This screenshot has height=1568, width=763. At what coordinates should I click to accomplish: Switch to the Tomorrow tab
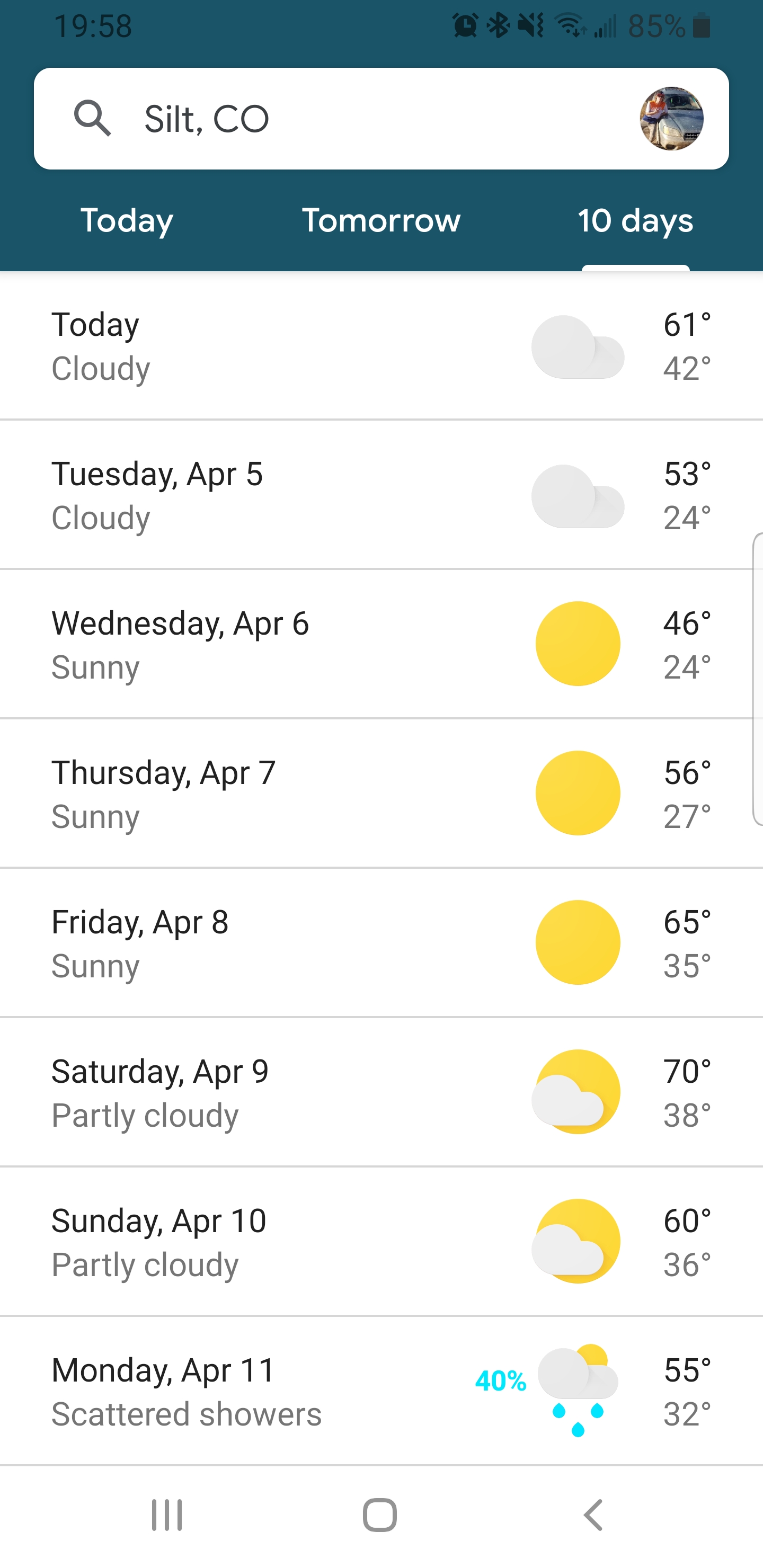coord(381,220)
